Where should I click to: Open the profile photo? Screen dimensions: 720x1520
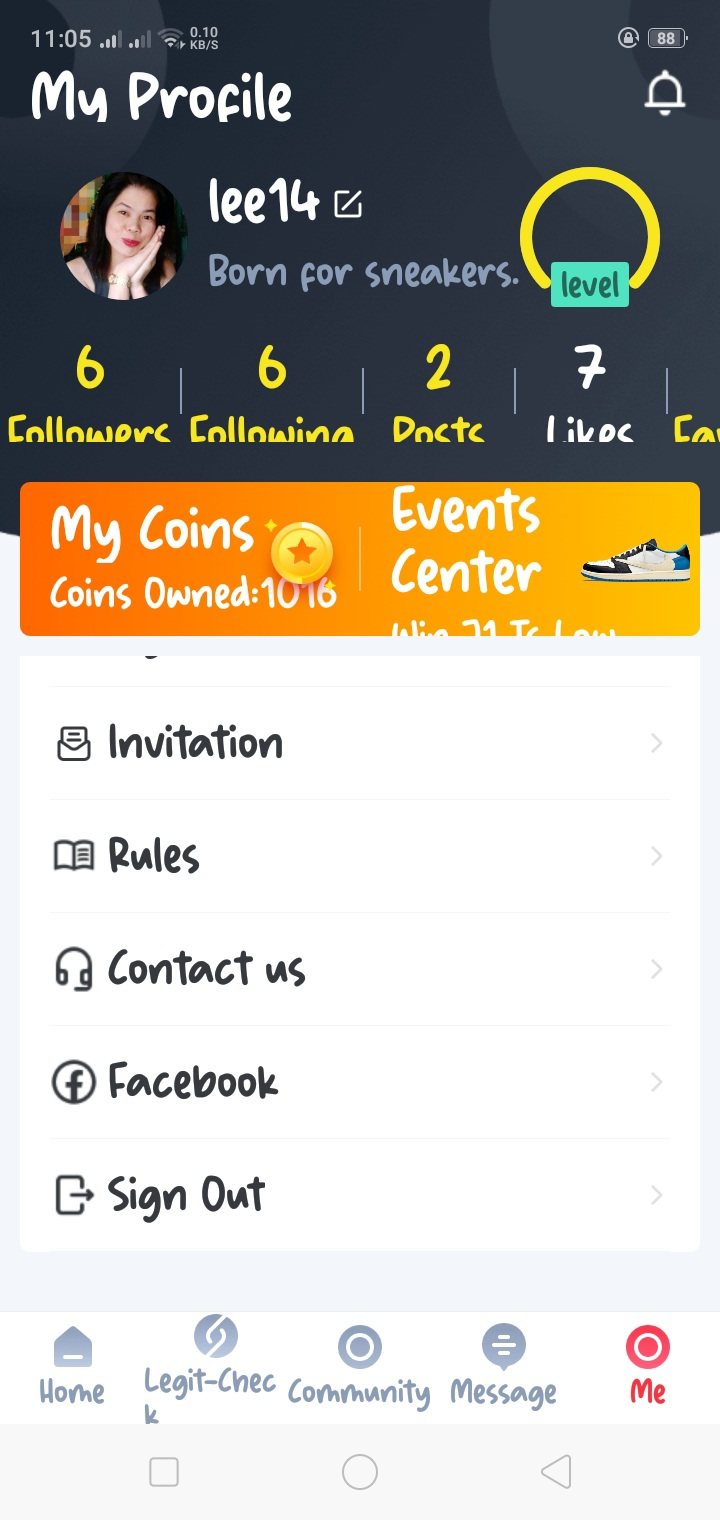click(124, 236)
